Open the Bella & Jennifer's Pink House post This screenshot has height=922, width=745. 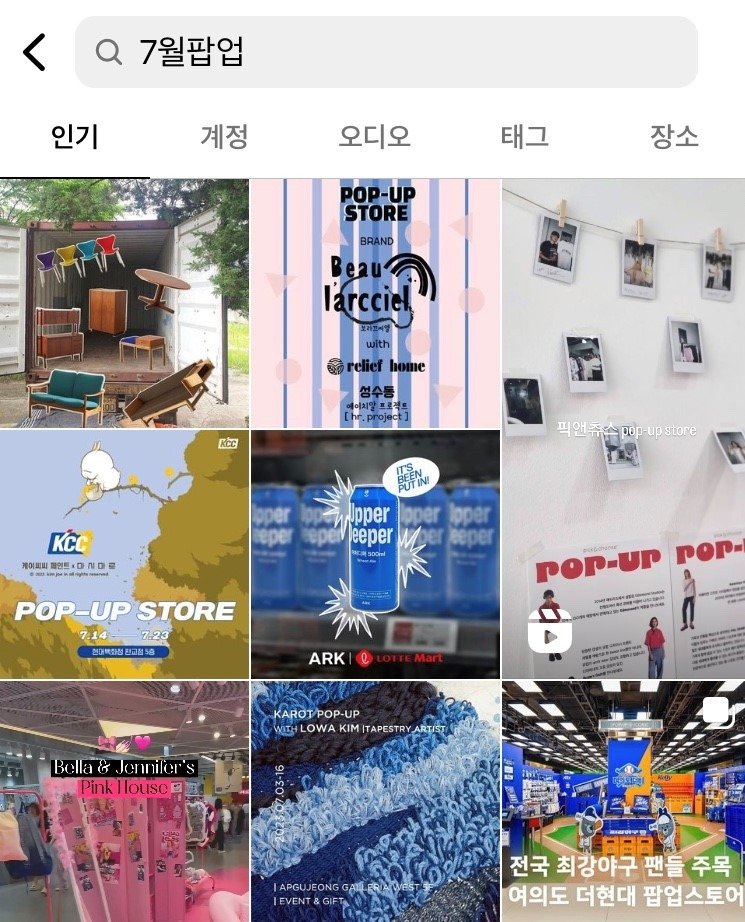[124, 800]
